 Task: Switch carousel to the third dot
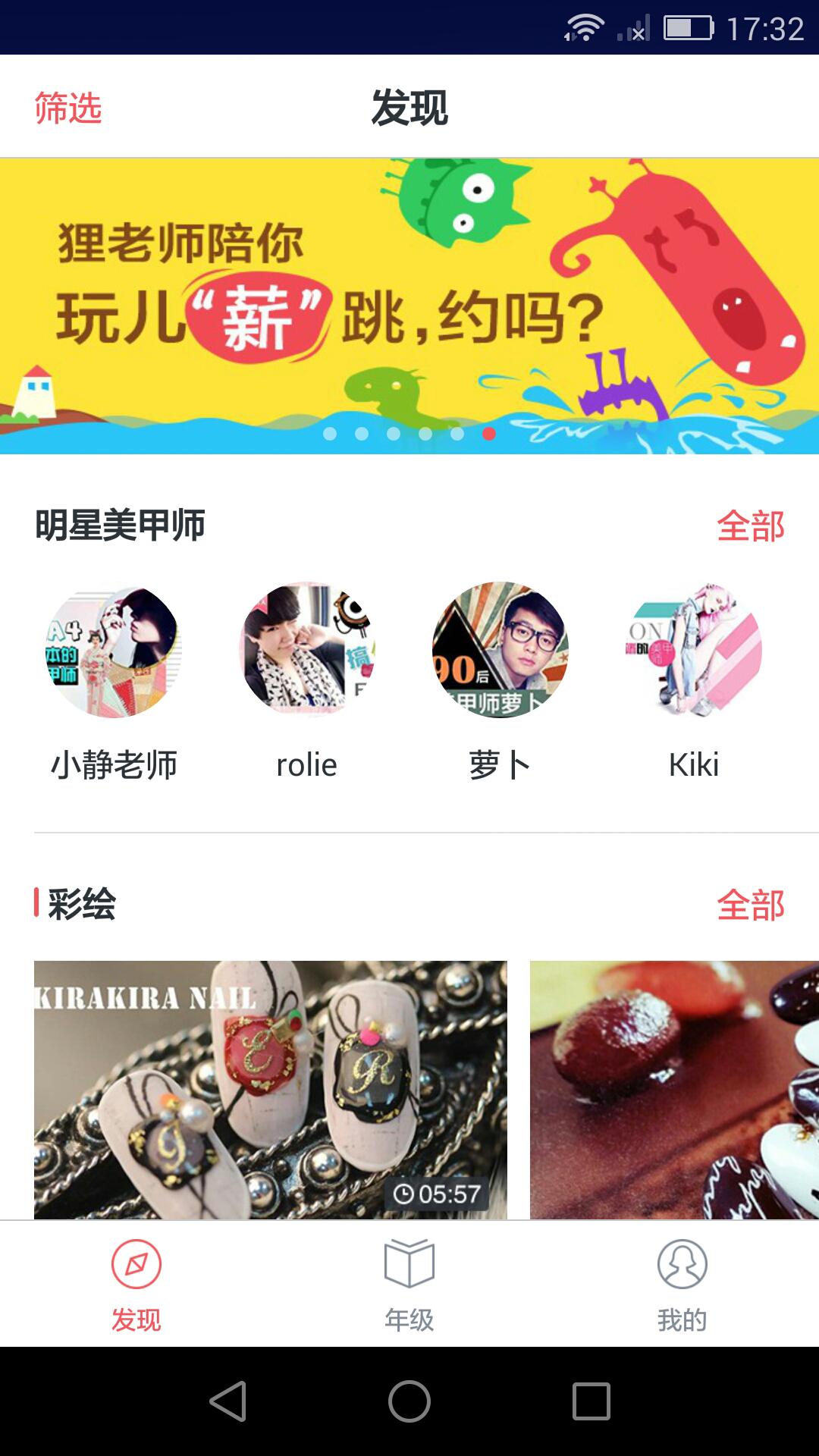point(393,436)
